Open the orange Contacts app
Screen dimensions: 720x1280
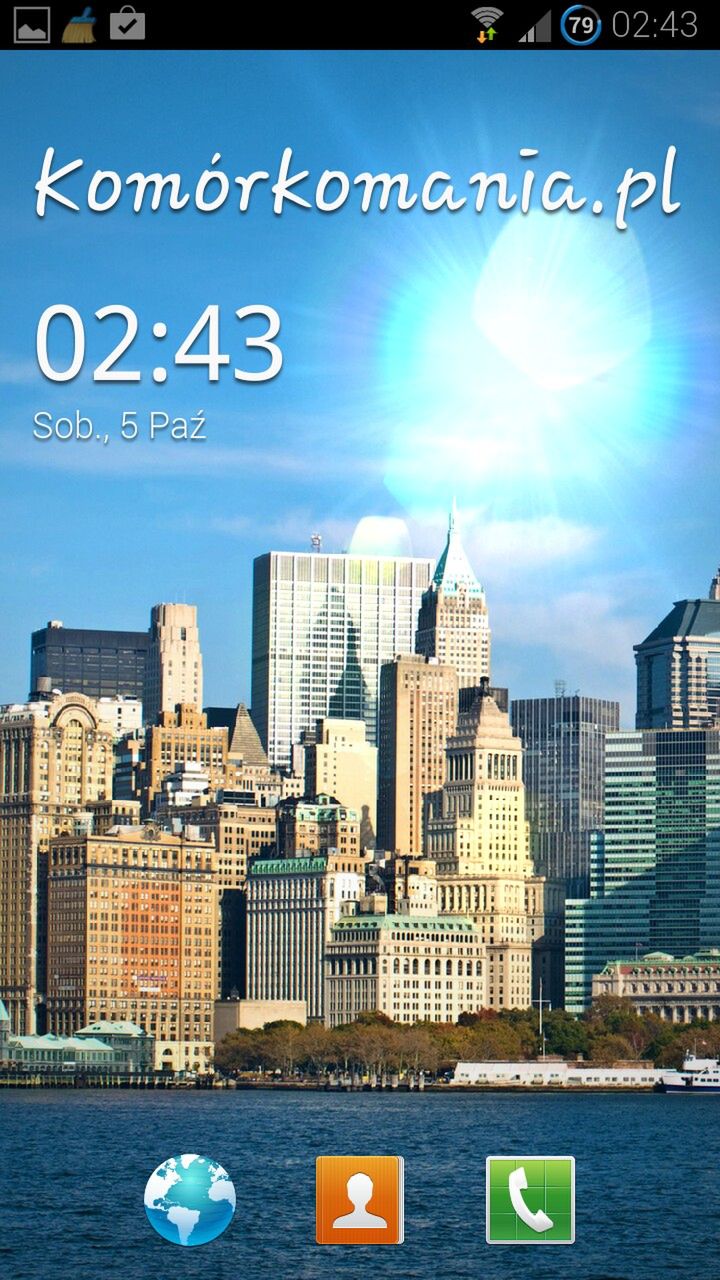click(360, 1199)
